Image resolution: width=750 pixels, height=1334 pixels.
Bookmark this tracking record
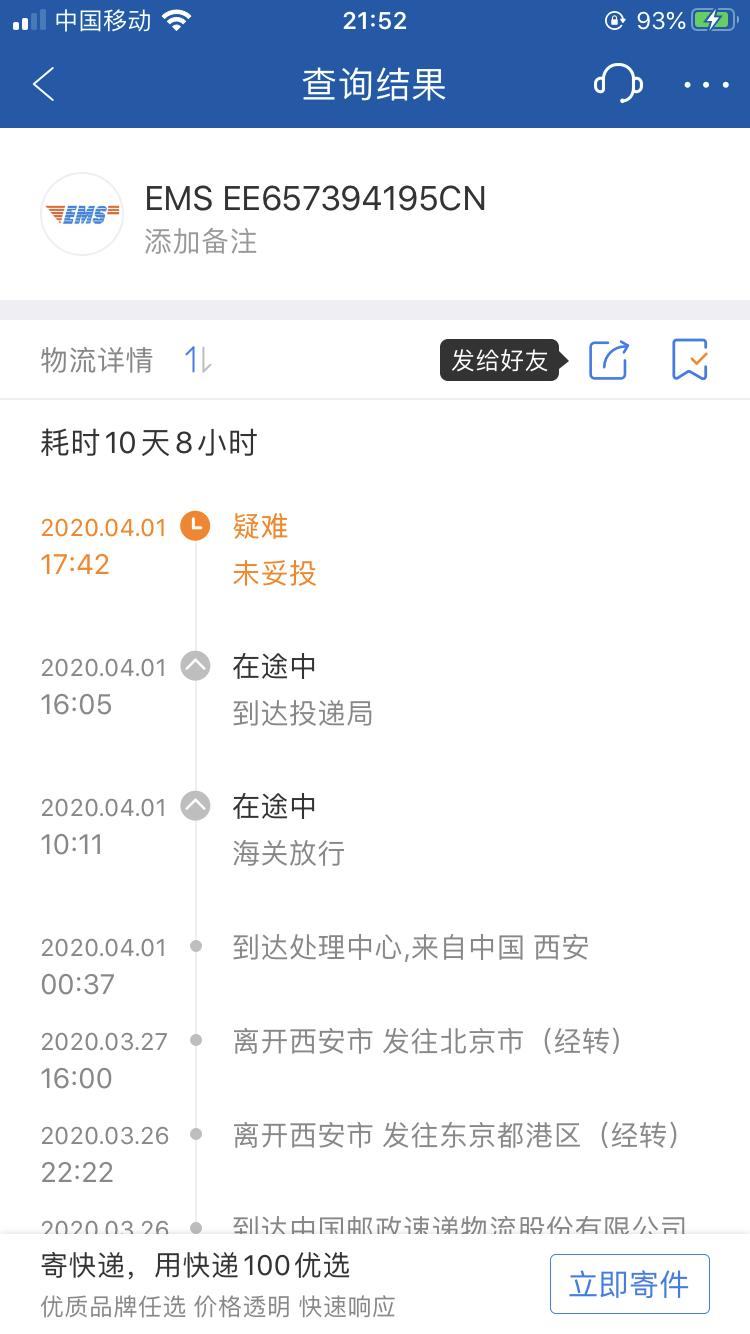(690, 360)
